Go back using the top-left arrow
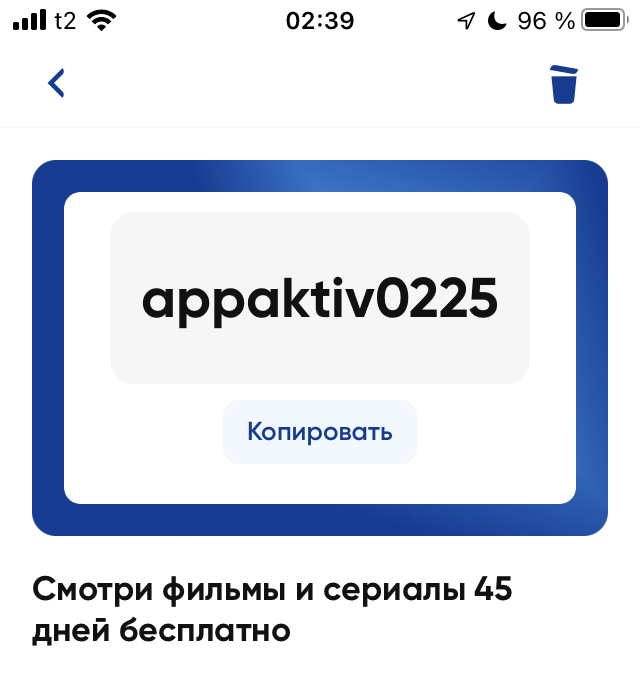 tap(56, 83)
